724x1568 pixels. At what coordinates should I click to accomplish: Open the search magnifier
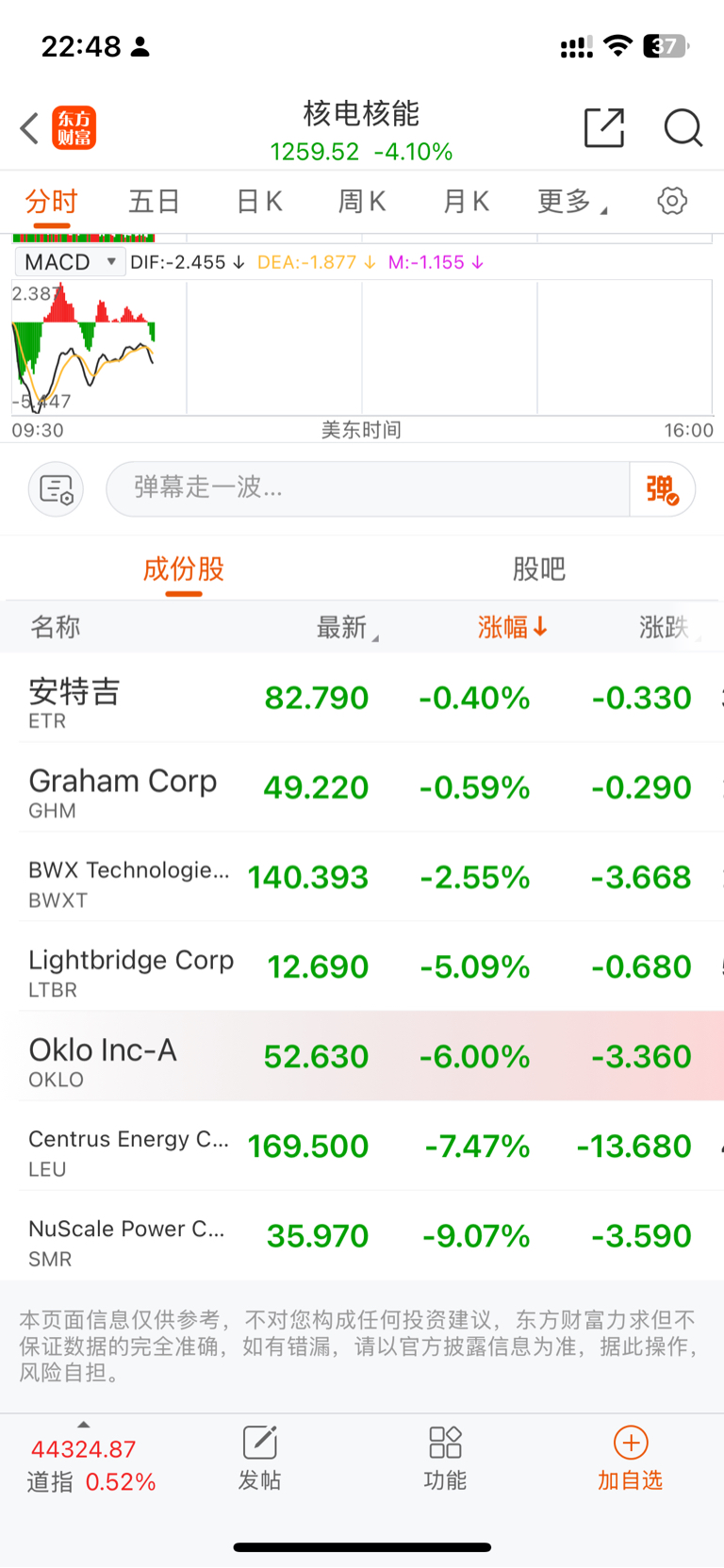click(683, 127)
